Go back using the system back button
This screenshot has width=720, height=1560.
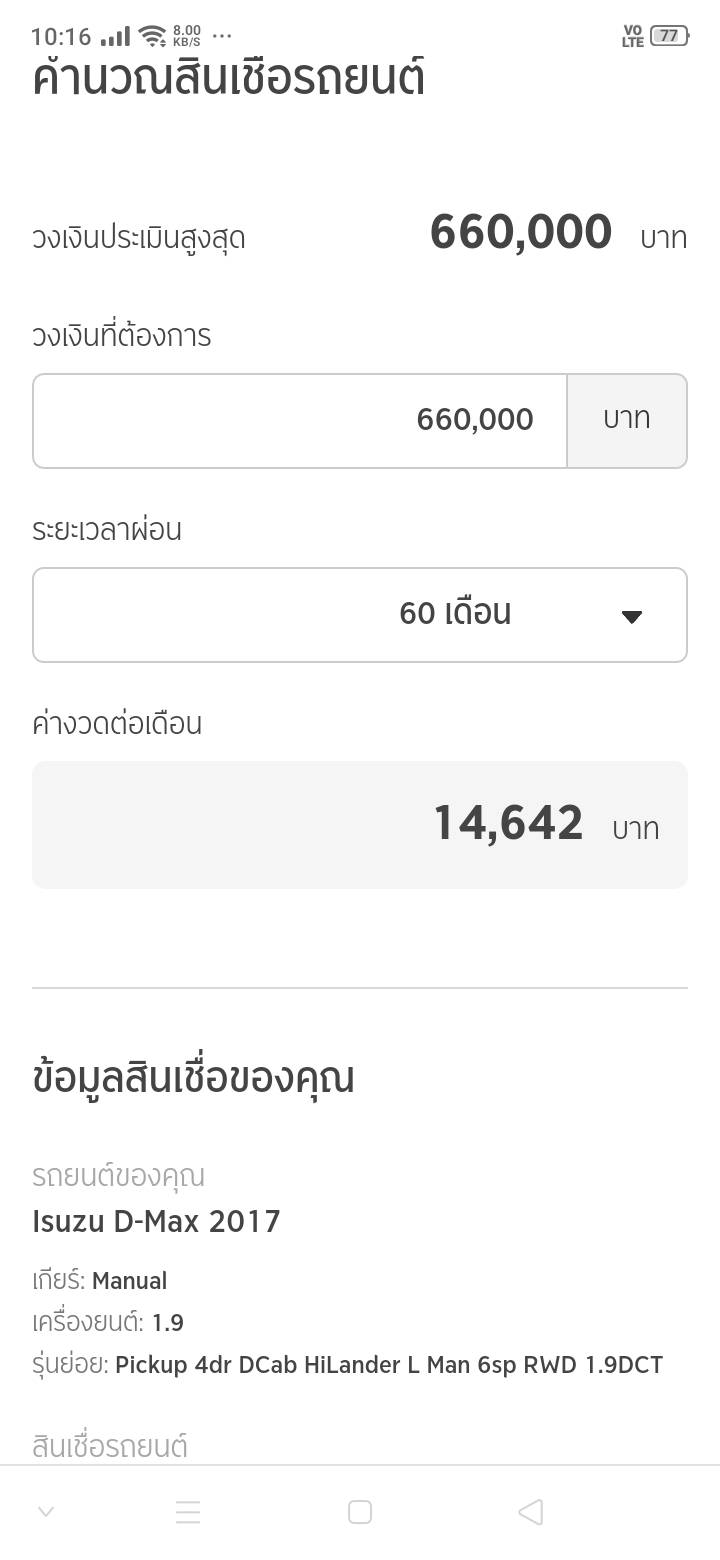[x=531, y=1512]
